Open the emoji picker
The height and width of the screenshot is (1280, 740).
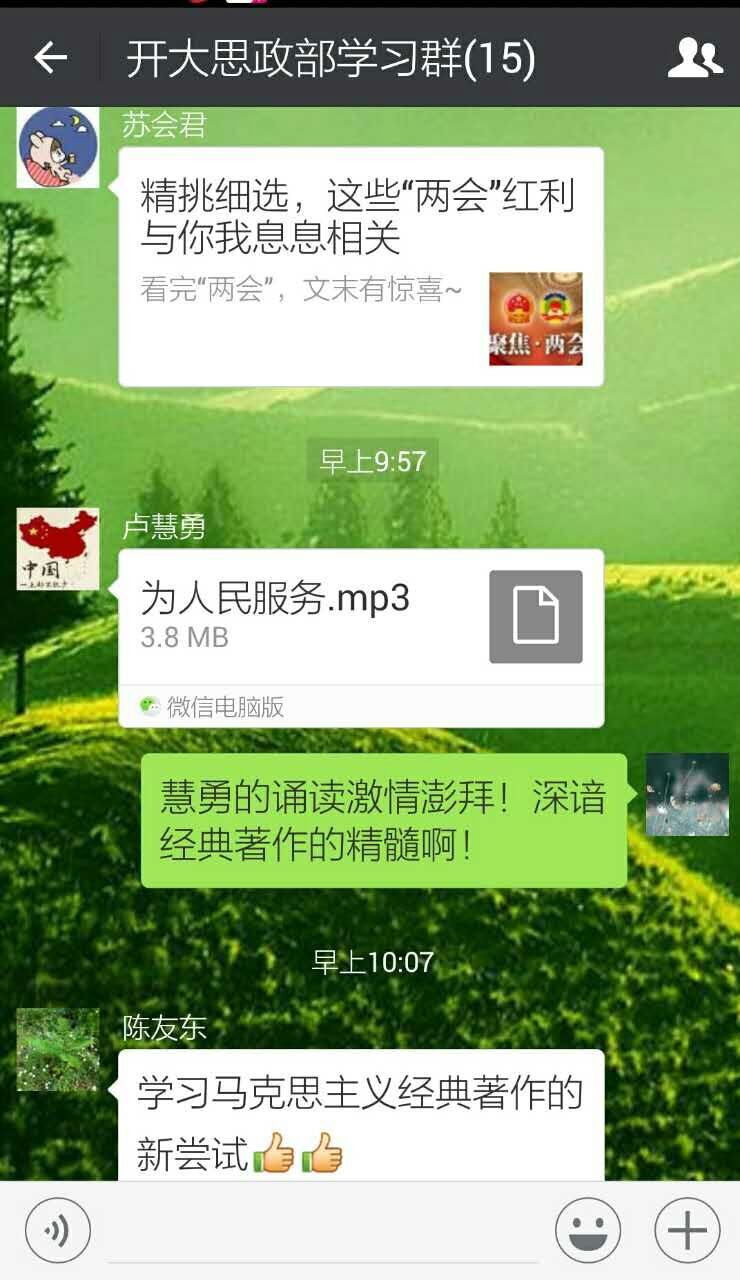pyautogui.click(x=588, y=1231)
